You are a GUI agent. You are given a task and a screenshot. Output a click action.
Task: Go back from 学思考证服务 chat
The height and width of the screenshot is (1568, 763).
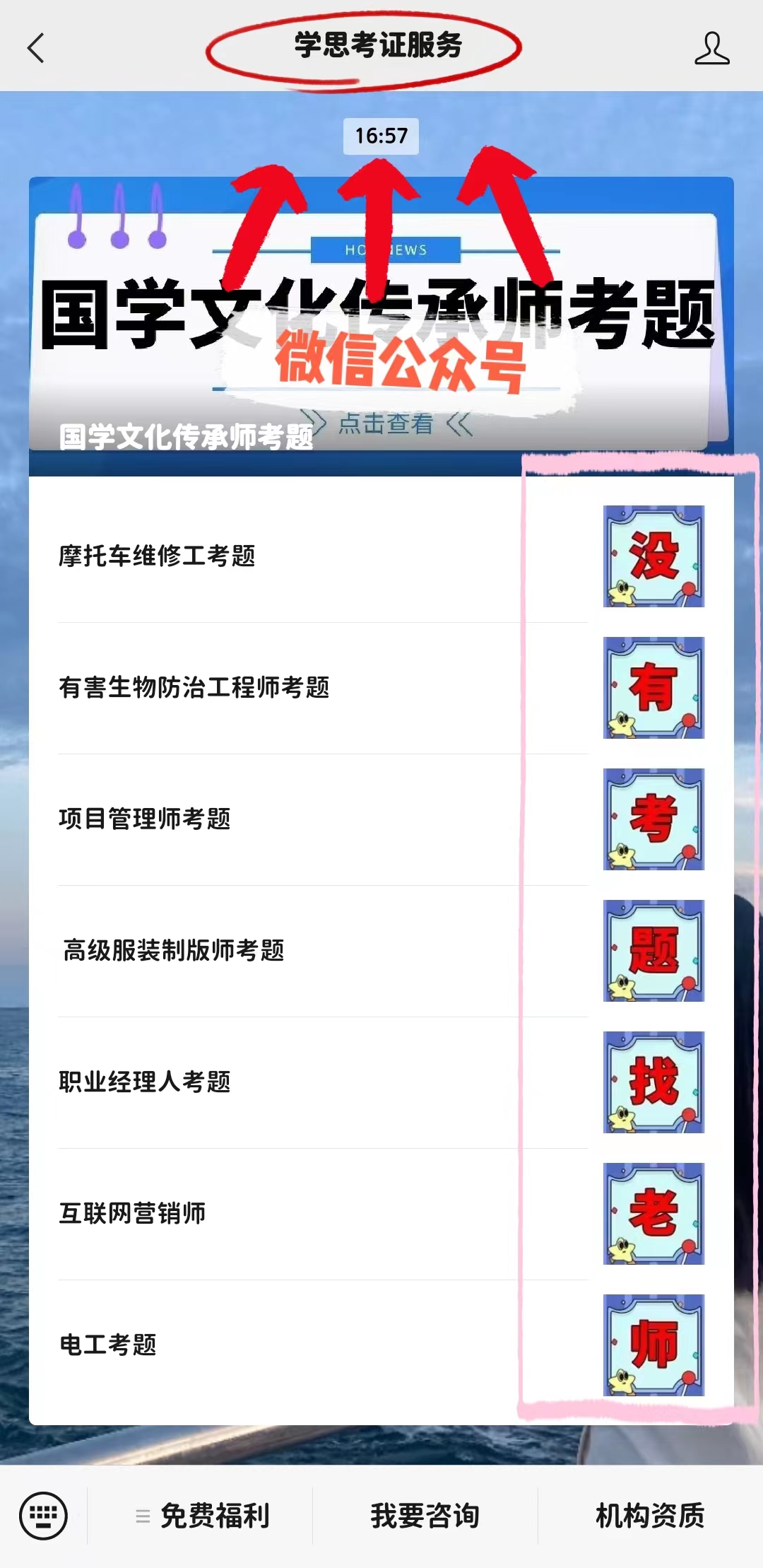[x=36, y=48]
